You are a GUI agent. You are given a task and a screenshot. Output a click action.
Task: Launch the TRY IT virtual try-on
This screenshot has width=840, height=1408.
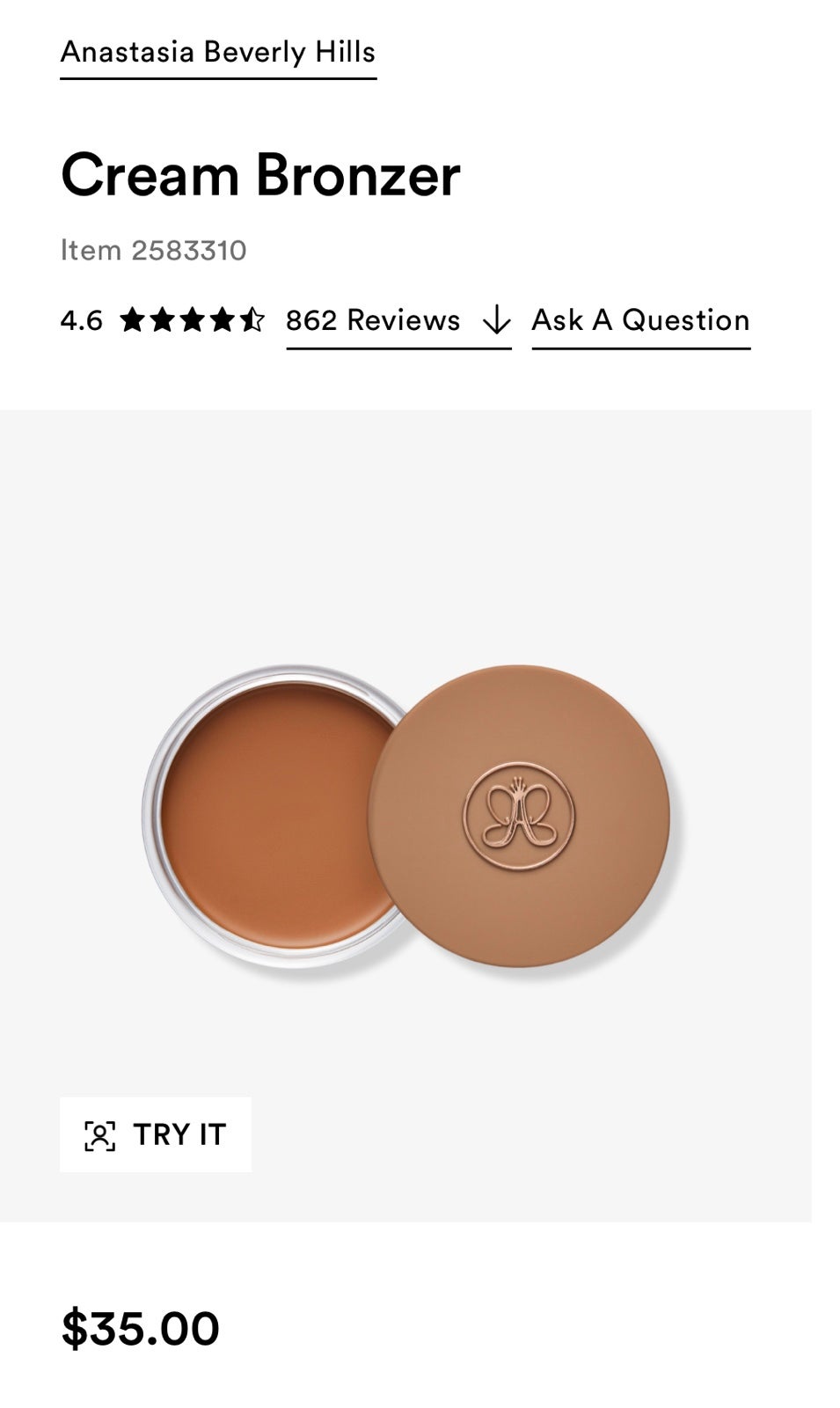point(156,1134)
